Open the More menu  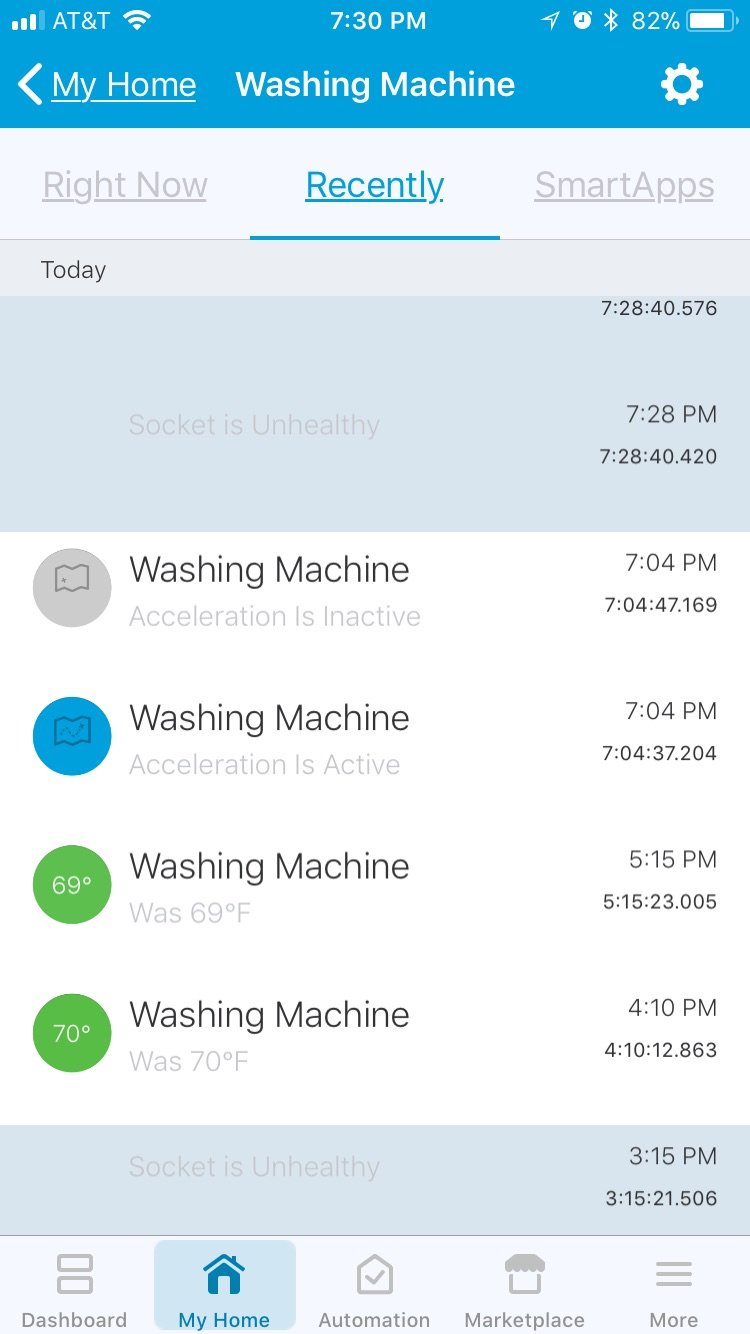tap(674, 1289)
